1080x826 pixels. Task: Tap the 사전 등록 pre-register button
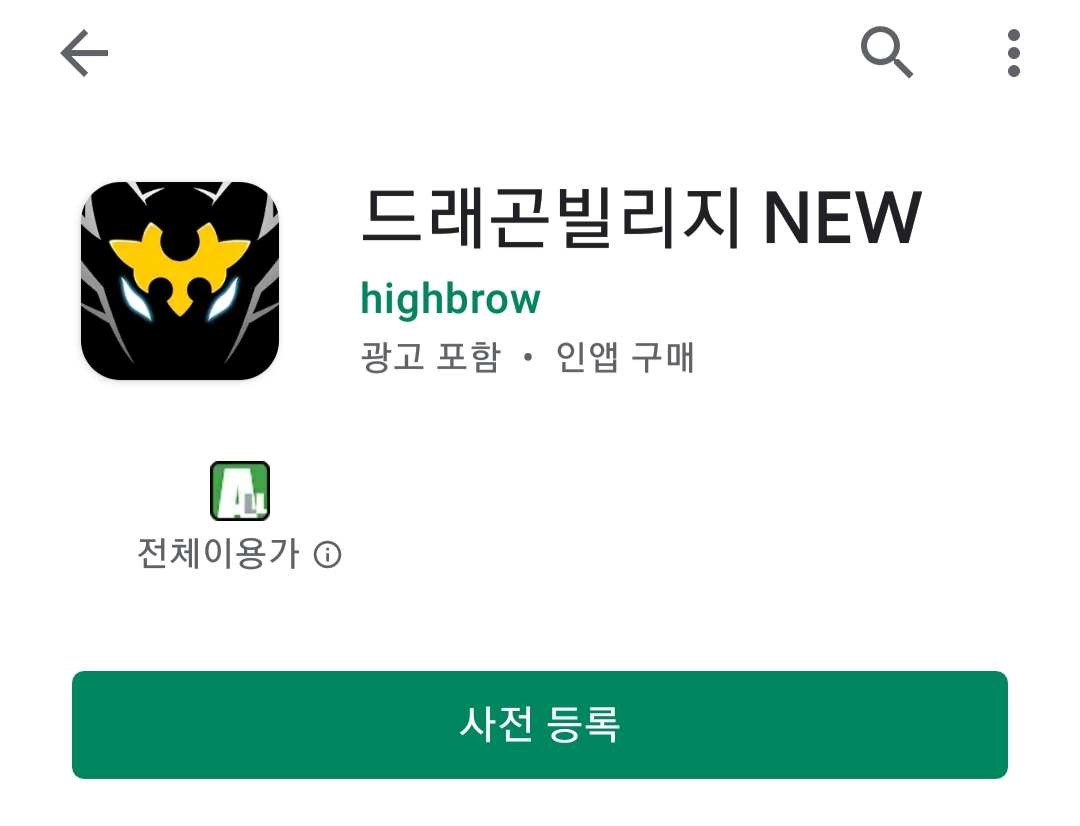(x=540, y=724)
